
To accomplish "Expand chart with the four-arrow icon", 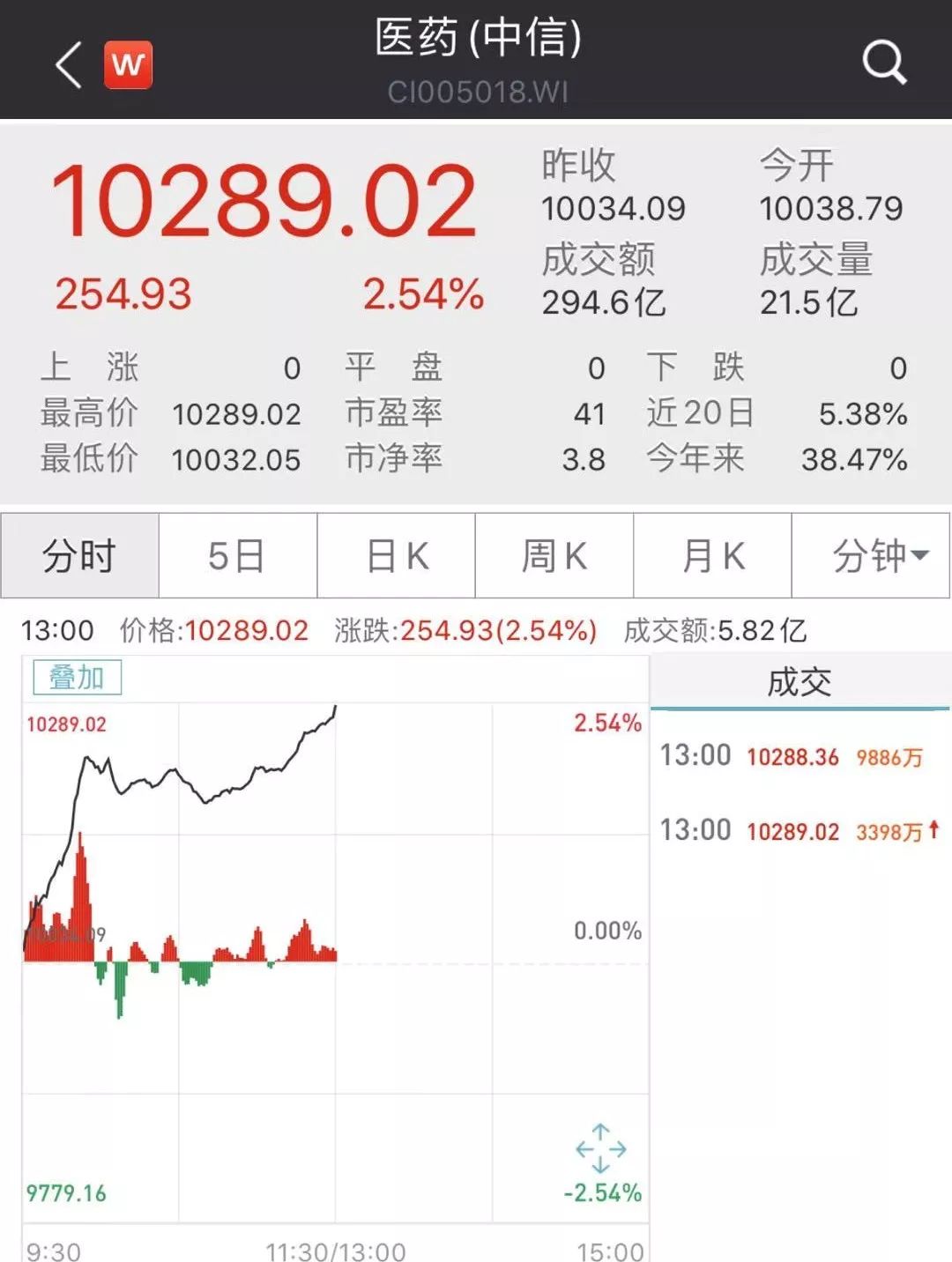I will pyautogui.click(x=601, y=1148).
